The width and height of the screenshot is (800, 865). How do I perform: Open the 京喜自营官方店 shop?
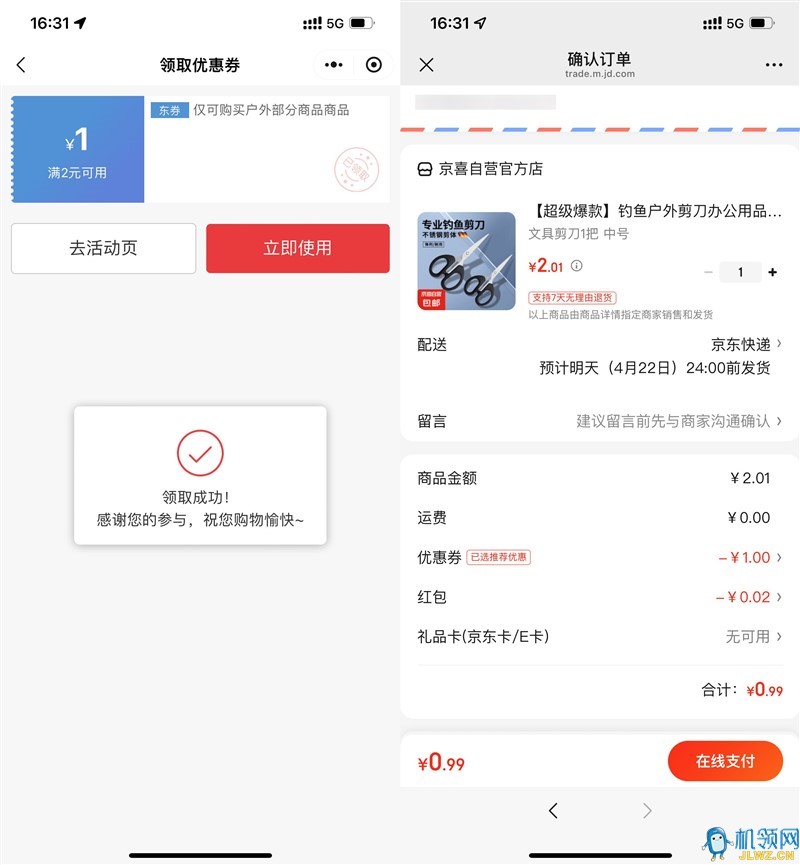coord(490,169)
